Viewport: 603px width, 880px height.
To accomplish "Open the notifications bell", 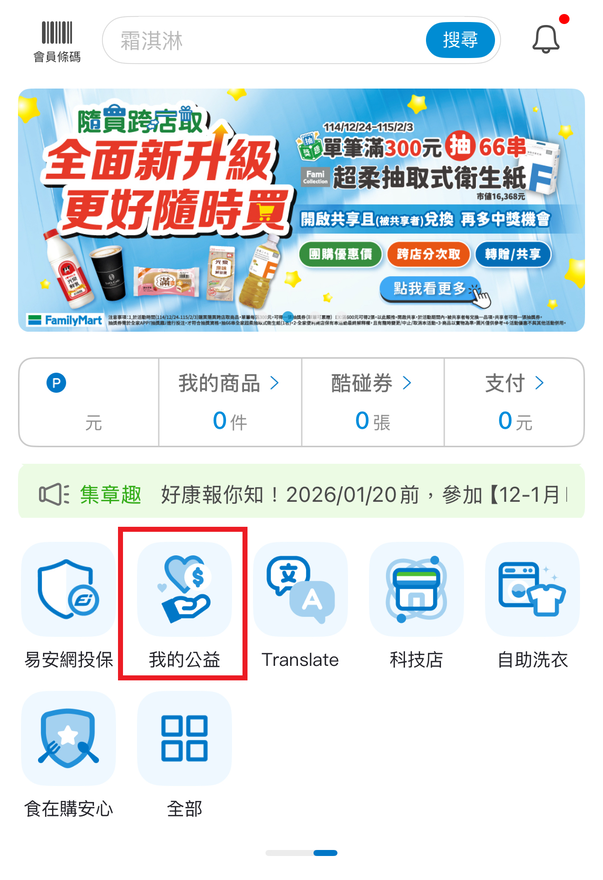I will [546, 39].
